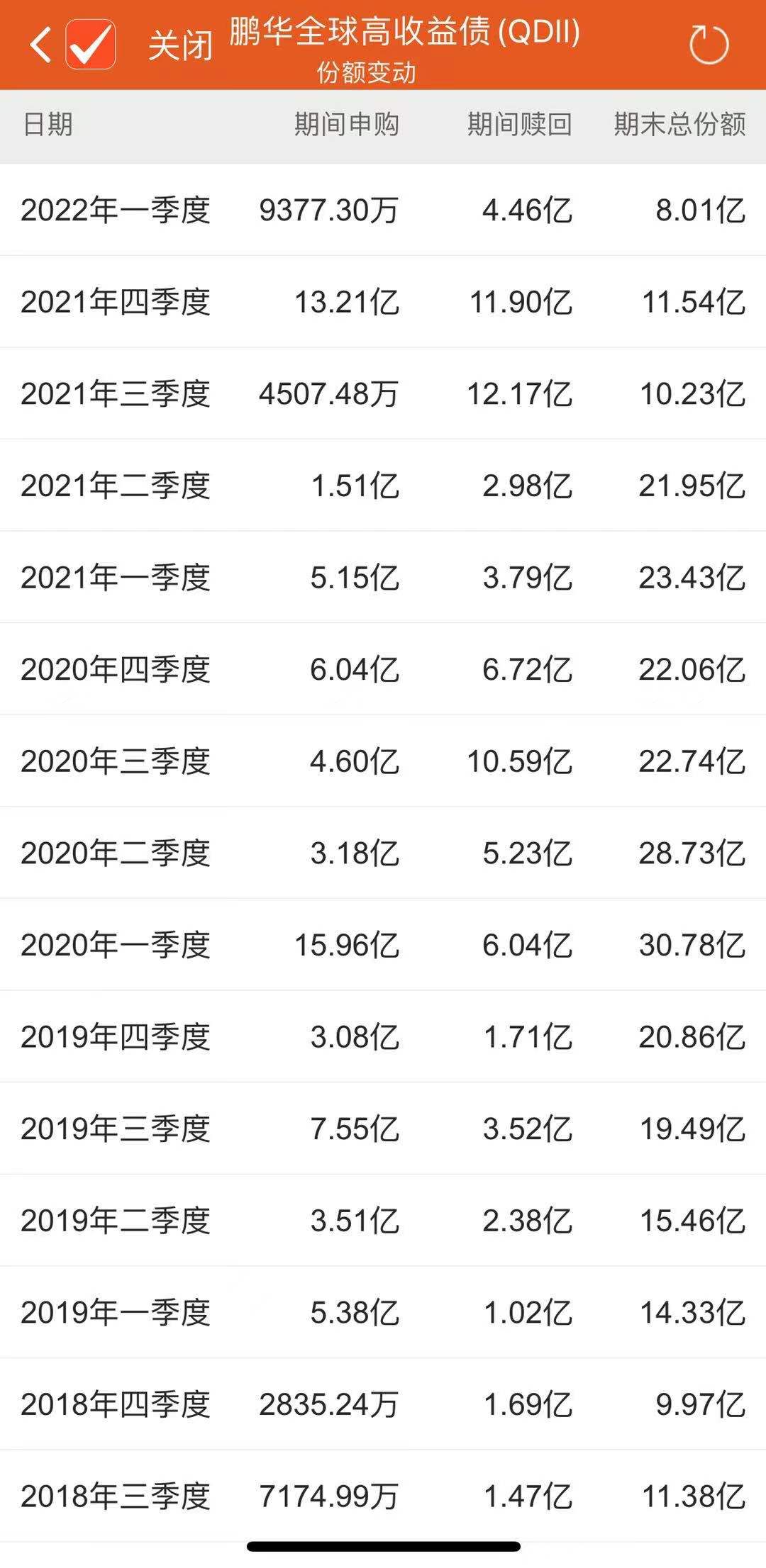The width and height of the screenshot is (766, 1568).
Task: Tap the 关闭 close button
Action: (x=180, y=46)
